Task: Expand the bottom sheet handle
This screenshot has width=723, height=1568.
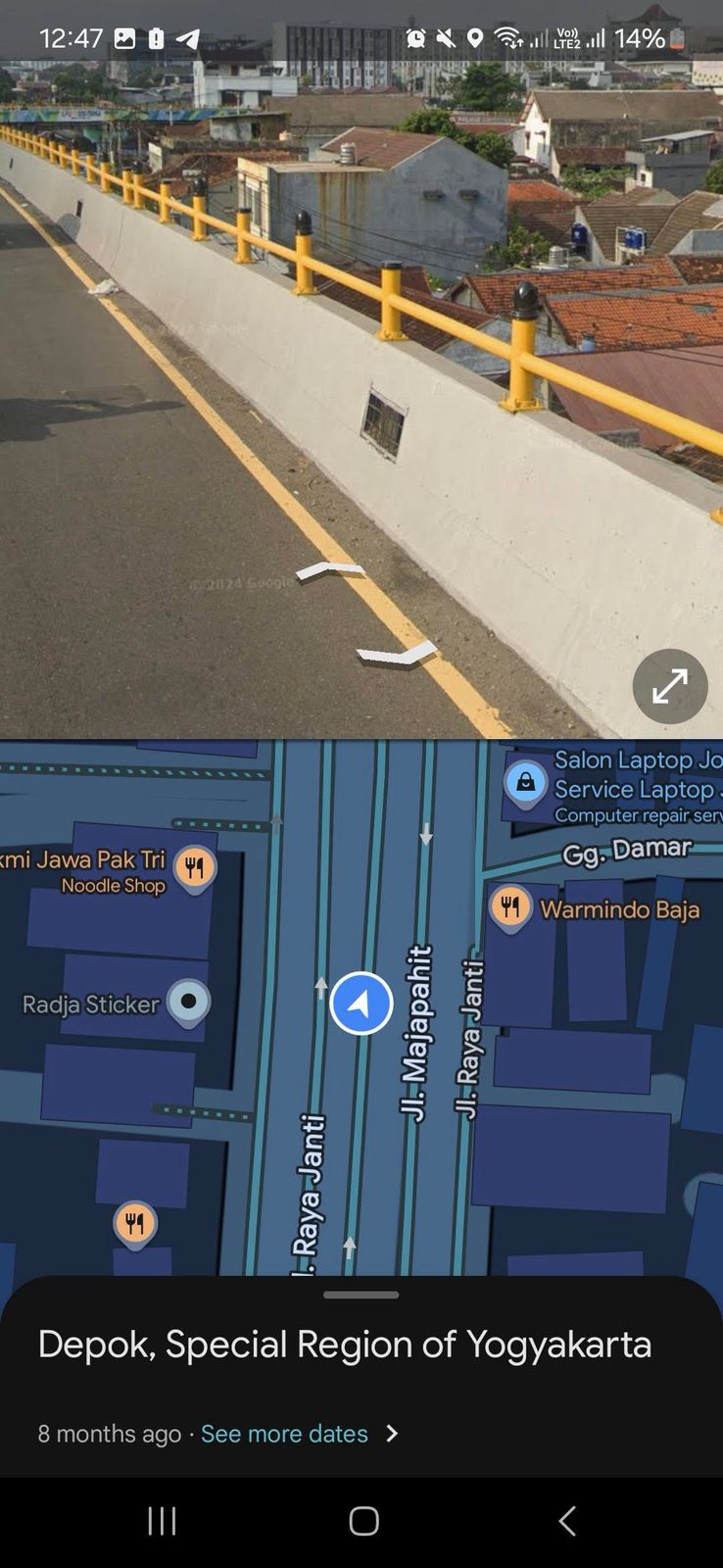Action: tap(361, 1295)
